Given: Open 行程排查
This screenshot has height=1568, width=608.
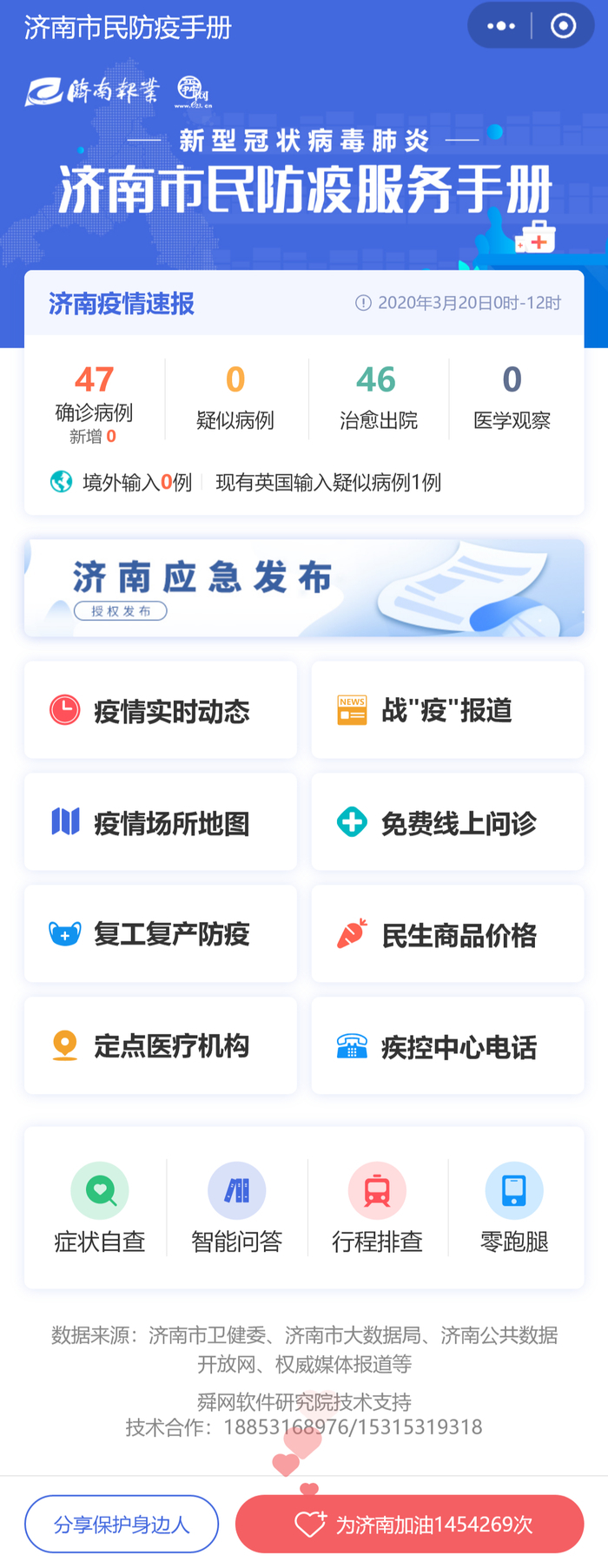Looking at the screenshot, I should [x=377, y=1209].
